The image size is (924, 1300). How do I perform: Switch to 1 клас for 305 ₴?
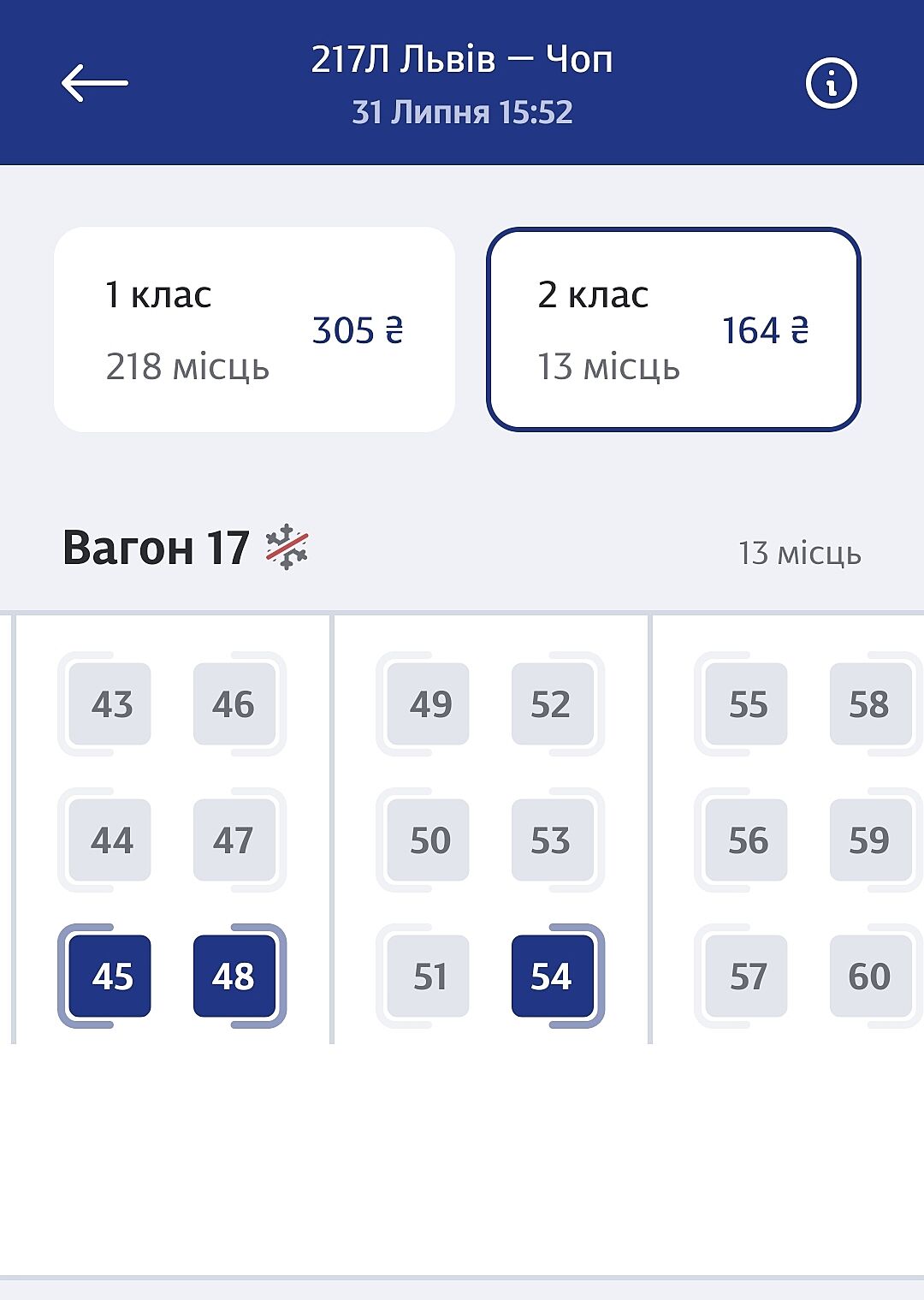coord(254,329)
